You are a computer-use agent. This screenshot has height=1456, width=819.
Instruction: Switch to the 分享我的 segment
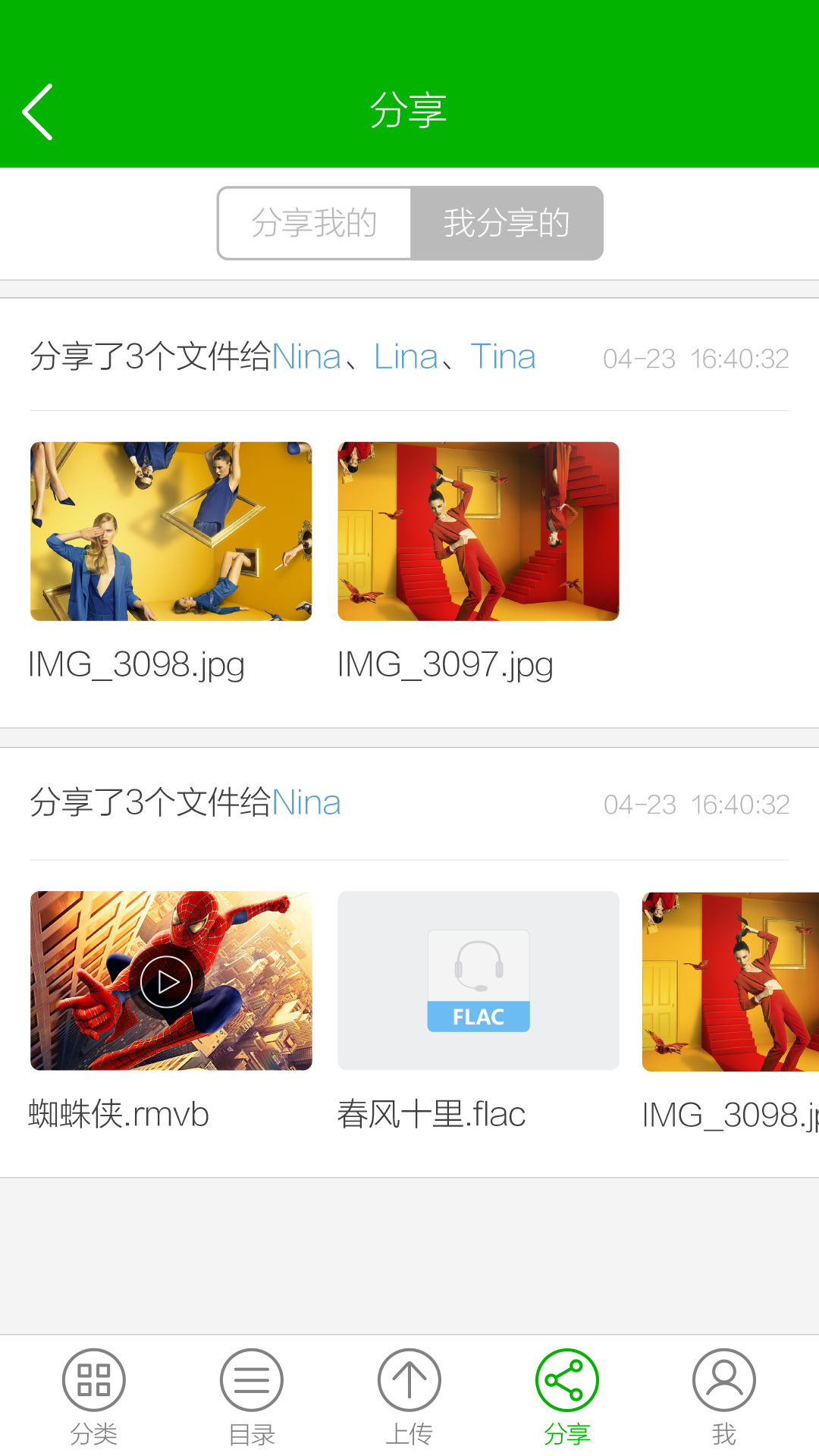pyautogui.click(x=314, y=223)
